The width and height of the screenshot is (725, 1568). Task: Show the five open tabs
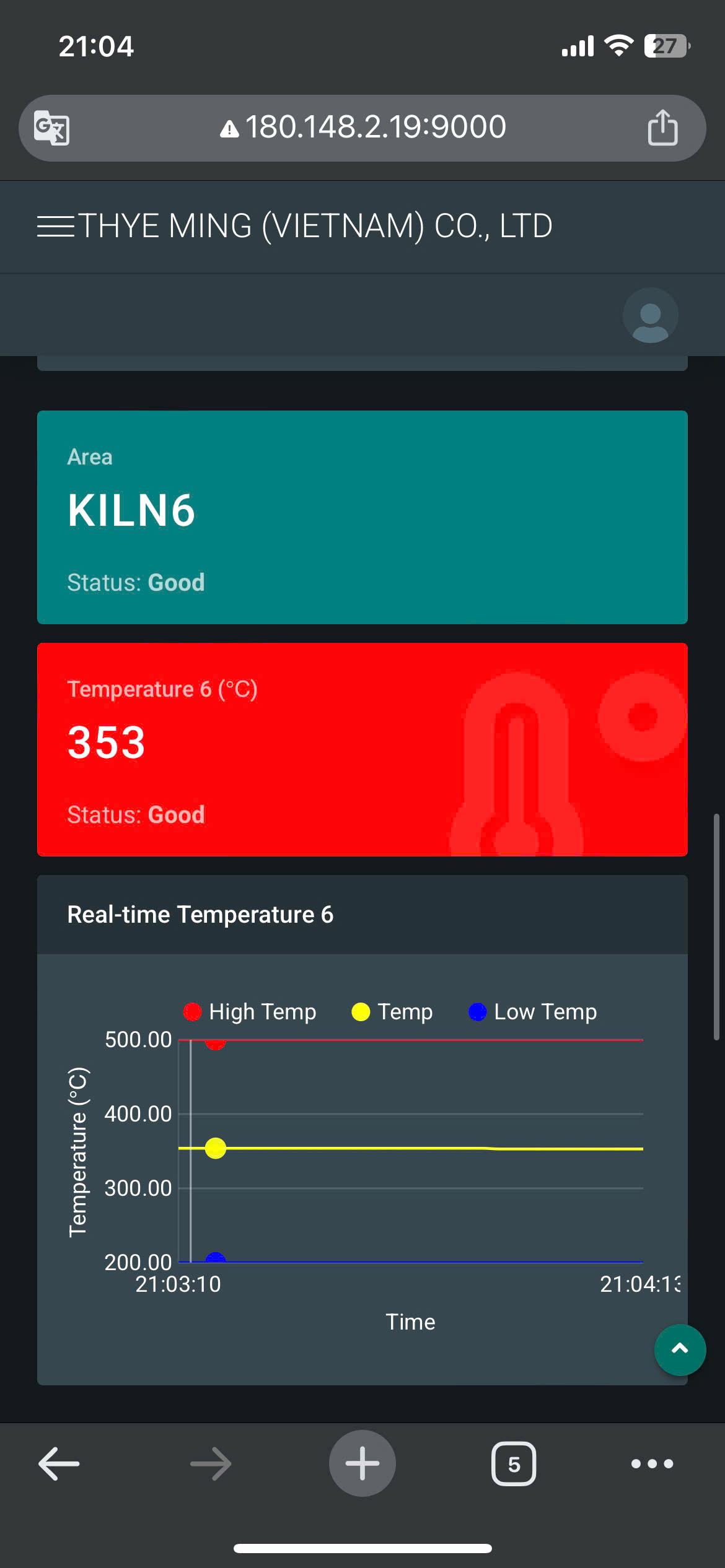(513, 1464)
